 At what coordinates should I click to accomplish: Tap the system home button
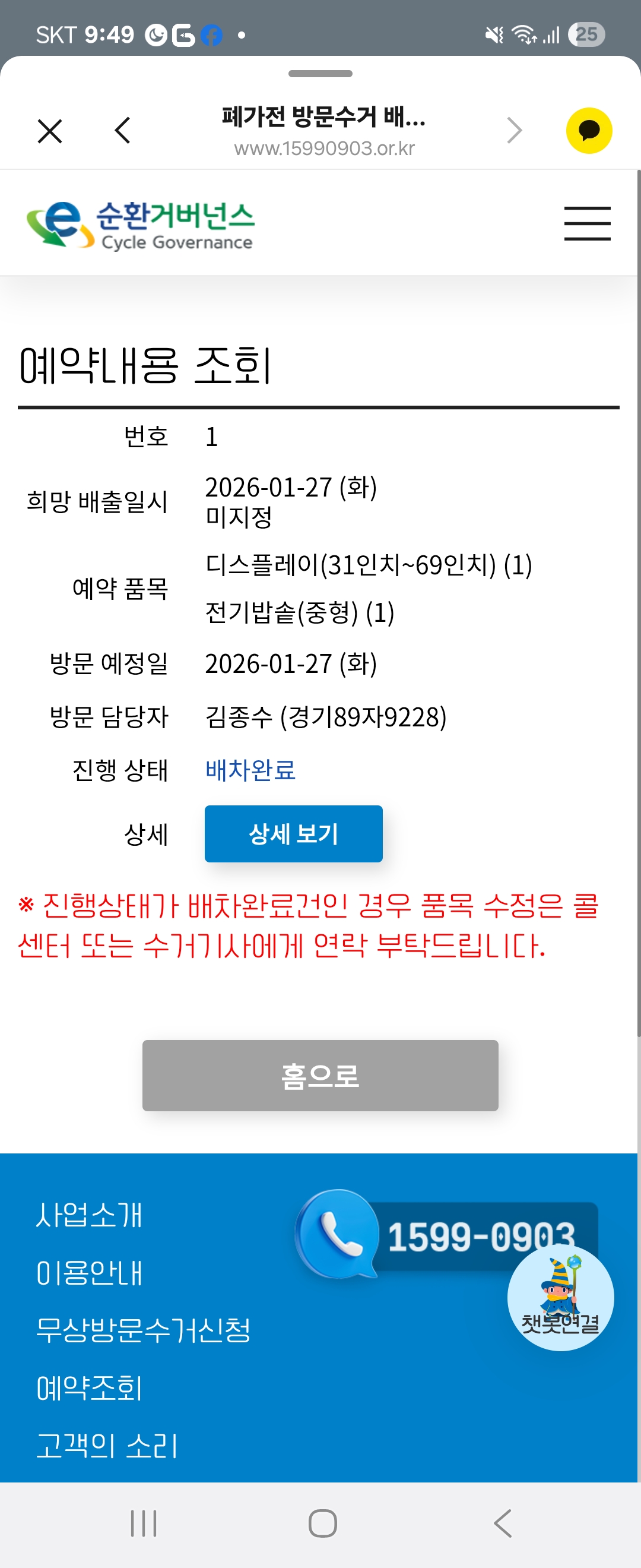(x=322, y=1523)
